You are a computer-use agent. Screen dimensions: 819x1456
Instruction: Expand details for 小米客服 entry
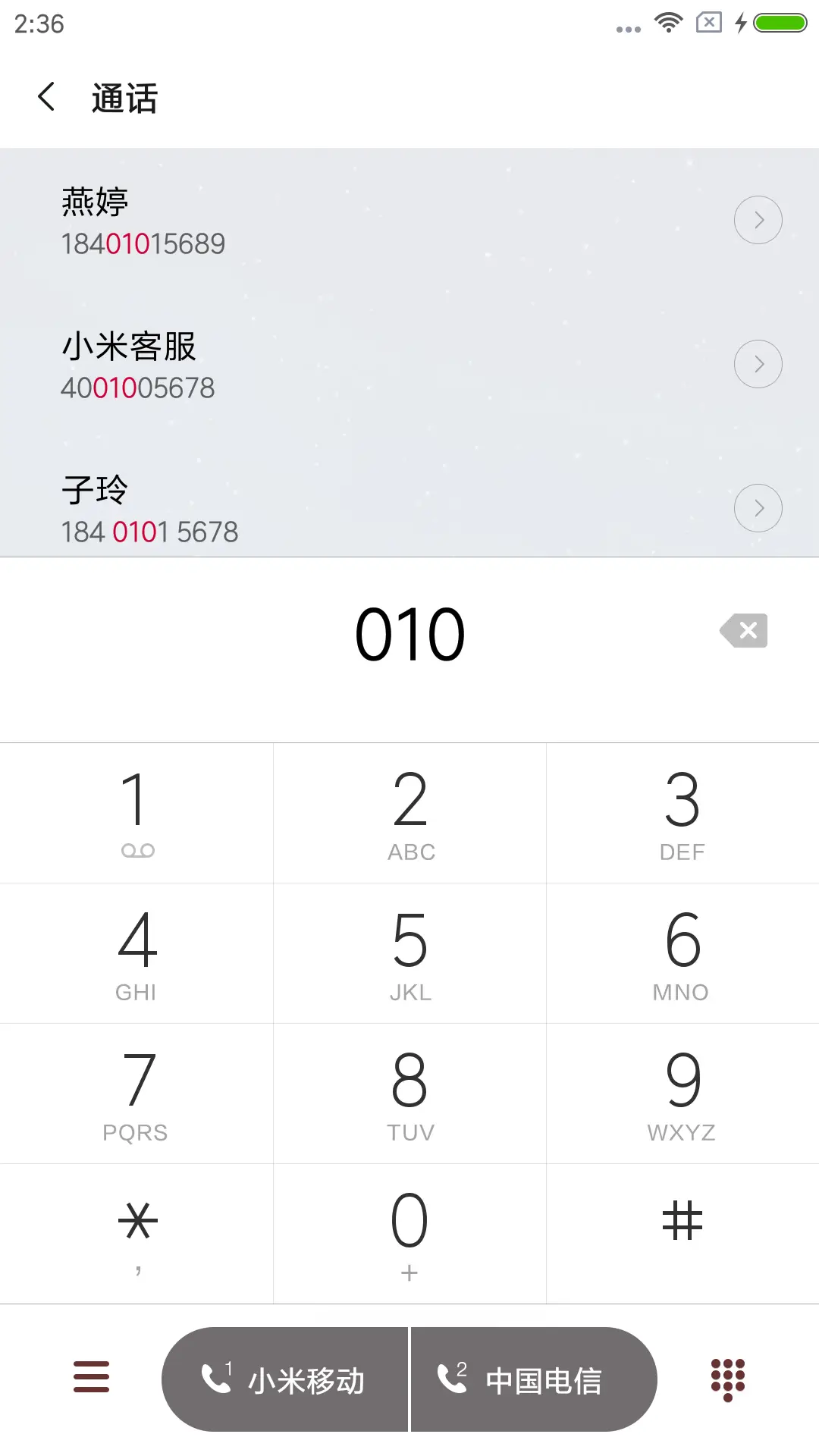(x=758, y=364)
